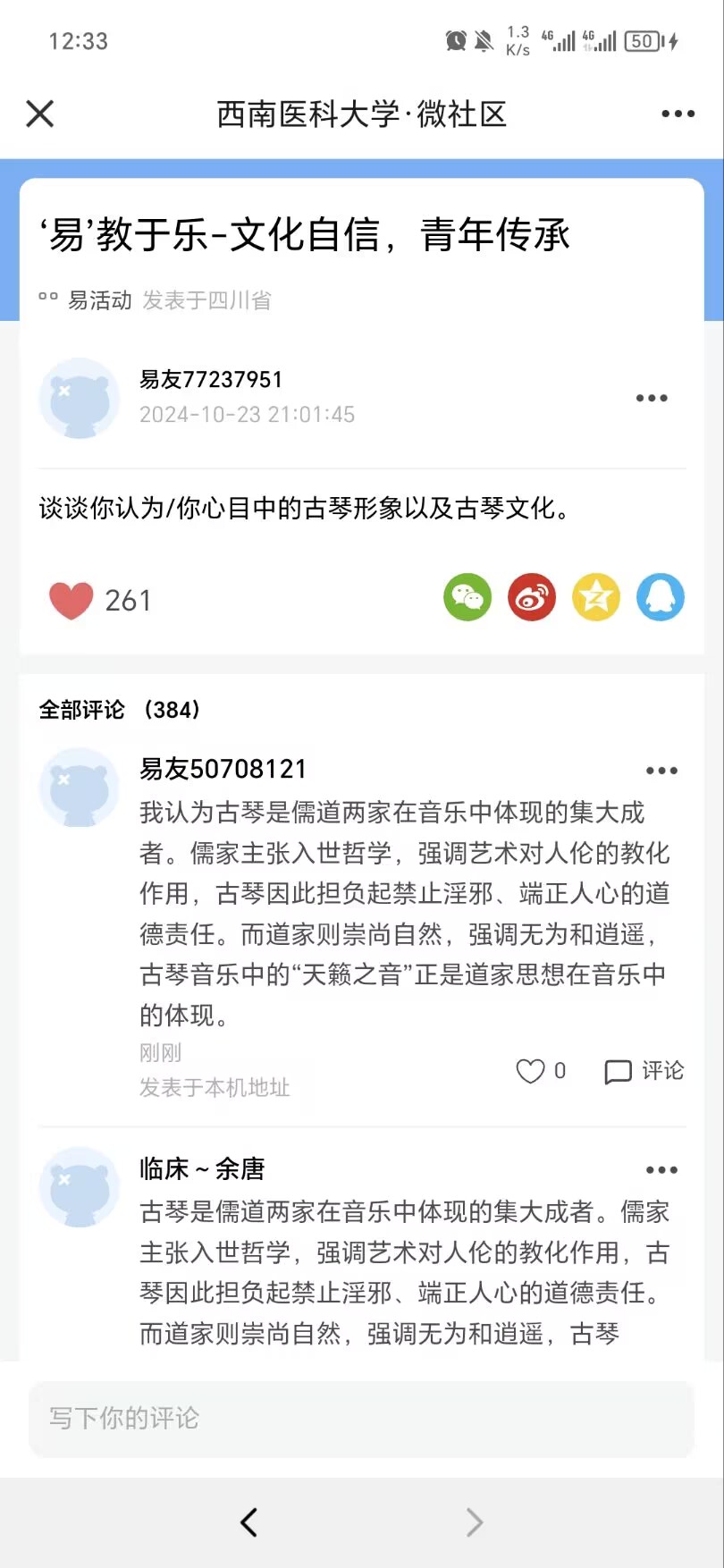
Task: Open more options on 临床~余唐's comment
Action: tap(661, 1169)
